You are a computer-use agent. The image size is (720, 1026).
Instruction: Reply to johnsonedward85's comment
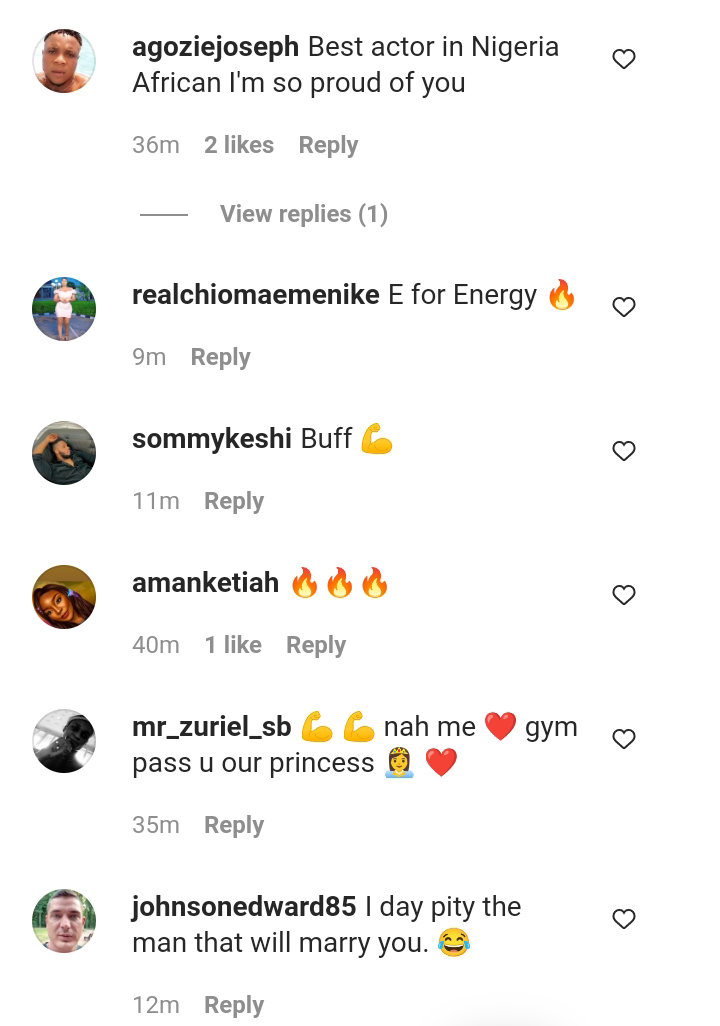click(234, 1005)
